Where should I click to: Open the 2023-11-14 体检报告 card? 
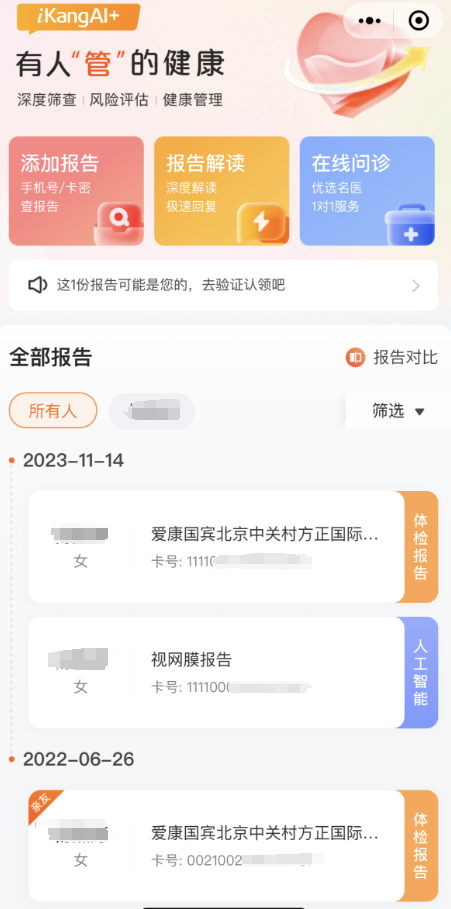233,547
